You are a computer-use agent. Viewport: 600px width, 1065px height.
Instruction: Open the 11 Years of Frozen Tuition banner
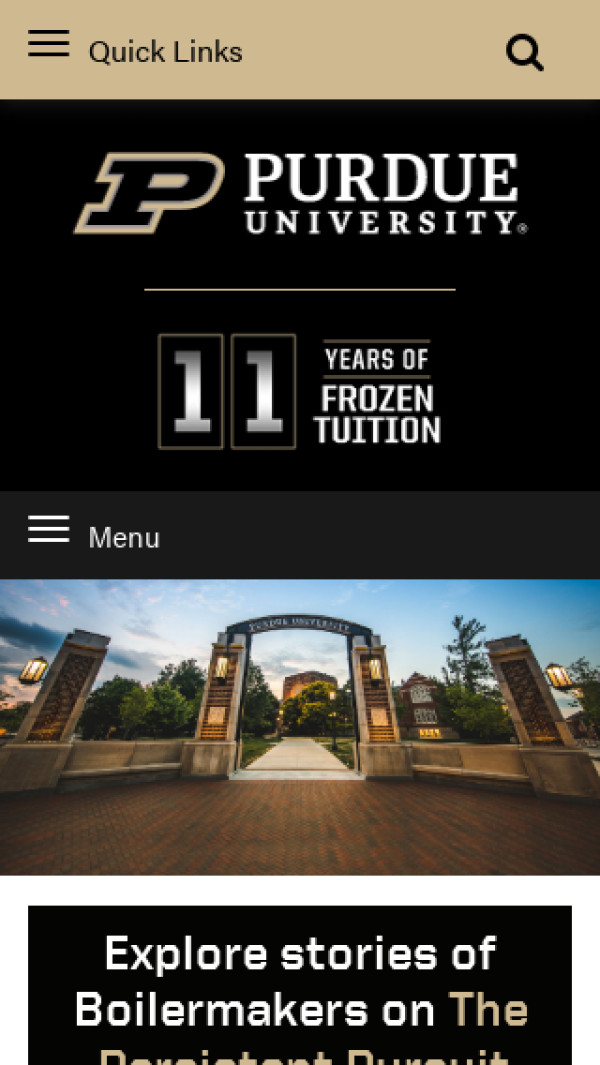tap(300, 391)
